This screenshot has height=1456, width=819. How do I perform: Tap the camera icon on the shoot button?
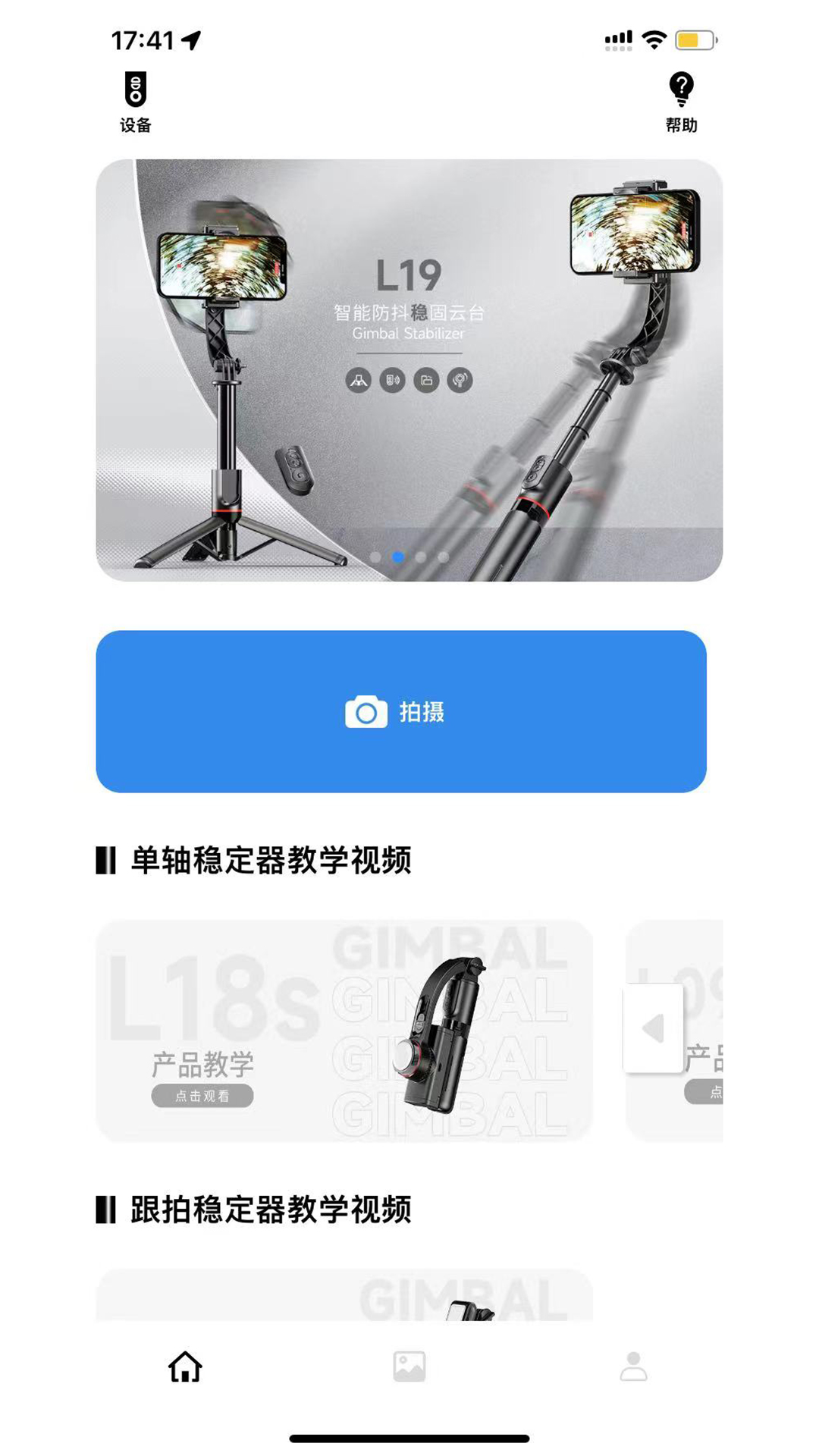(x=365, y=711)
